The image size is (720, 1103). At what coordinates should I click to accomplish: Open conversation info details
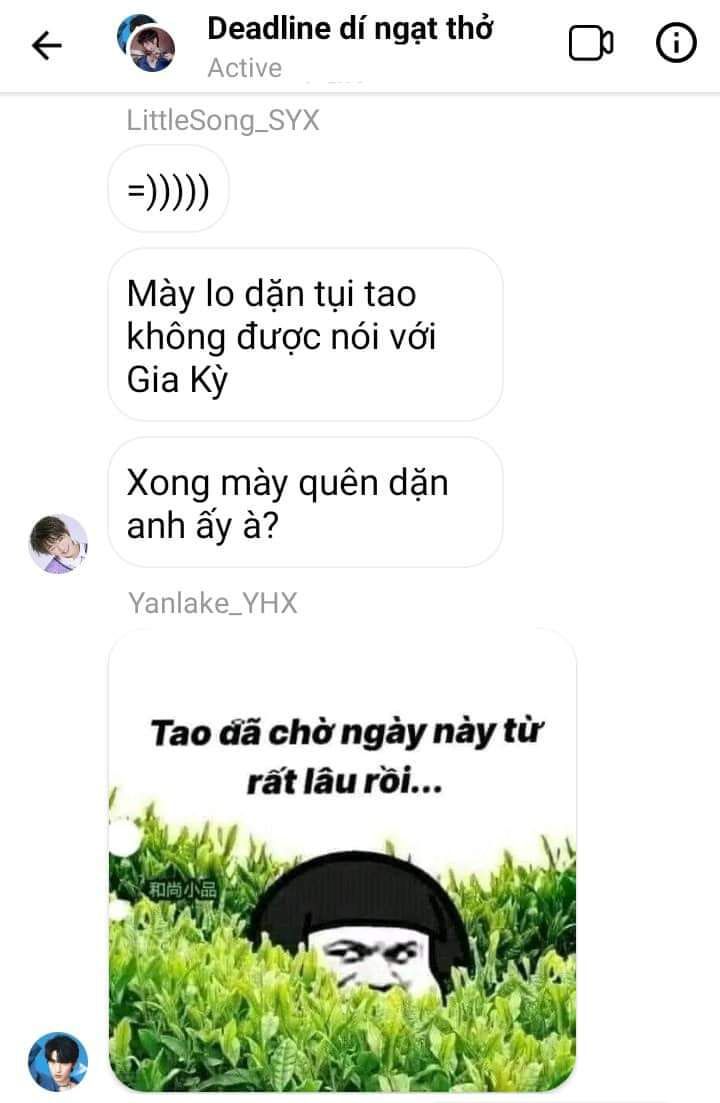[x=675, y=44]
